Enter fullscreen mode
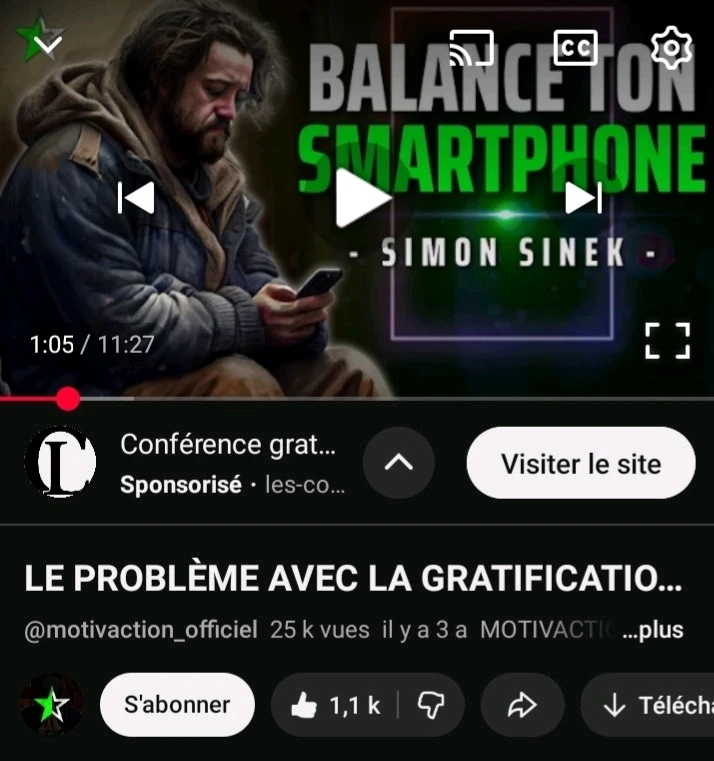The image size is (714, 761). tap(667, 340)
